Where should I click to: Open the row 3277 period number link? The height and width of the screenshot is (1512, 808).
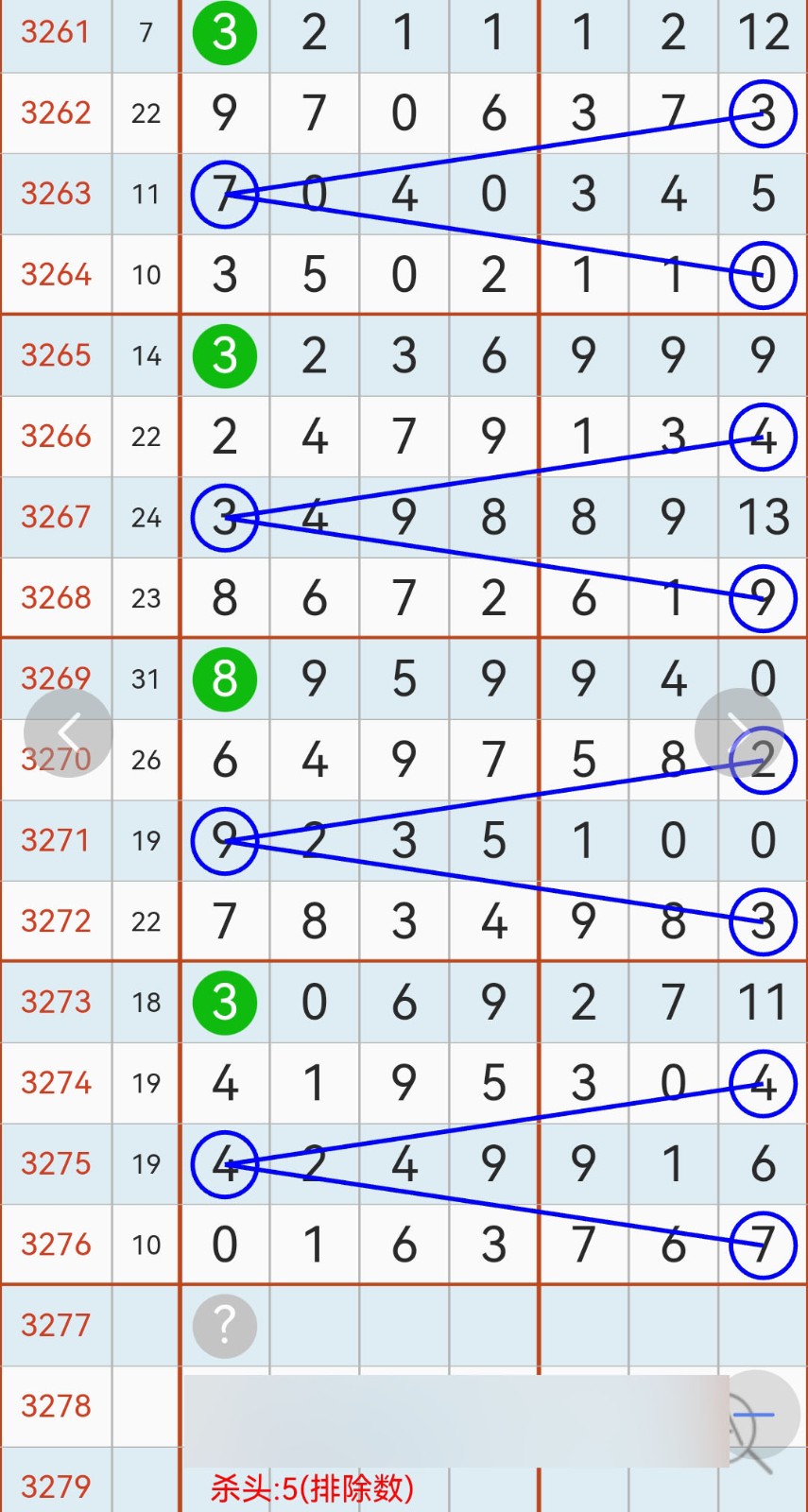click(x=56, y=1326)
